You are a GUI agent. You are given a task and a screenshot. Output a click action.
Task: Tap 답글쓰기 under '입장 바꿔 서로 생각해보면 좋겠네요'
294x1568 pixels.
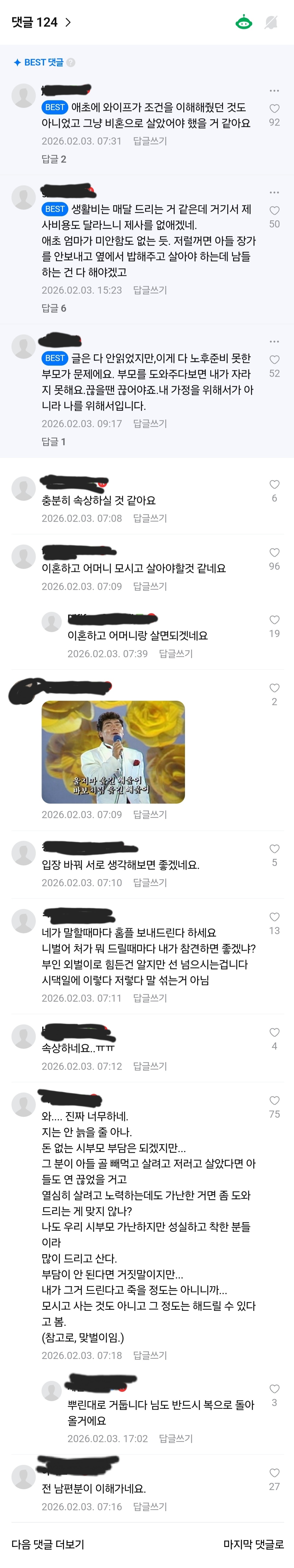(x=149, y=882)
